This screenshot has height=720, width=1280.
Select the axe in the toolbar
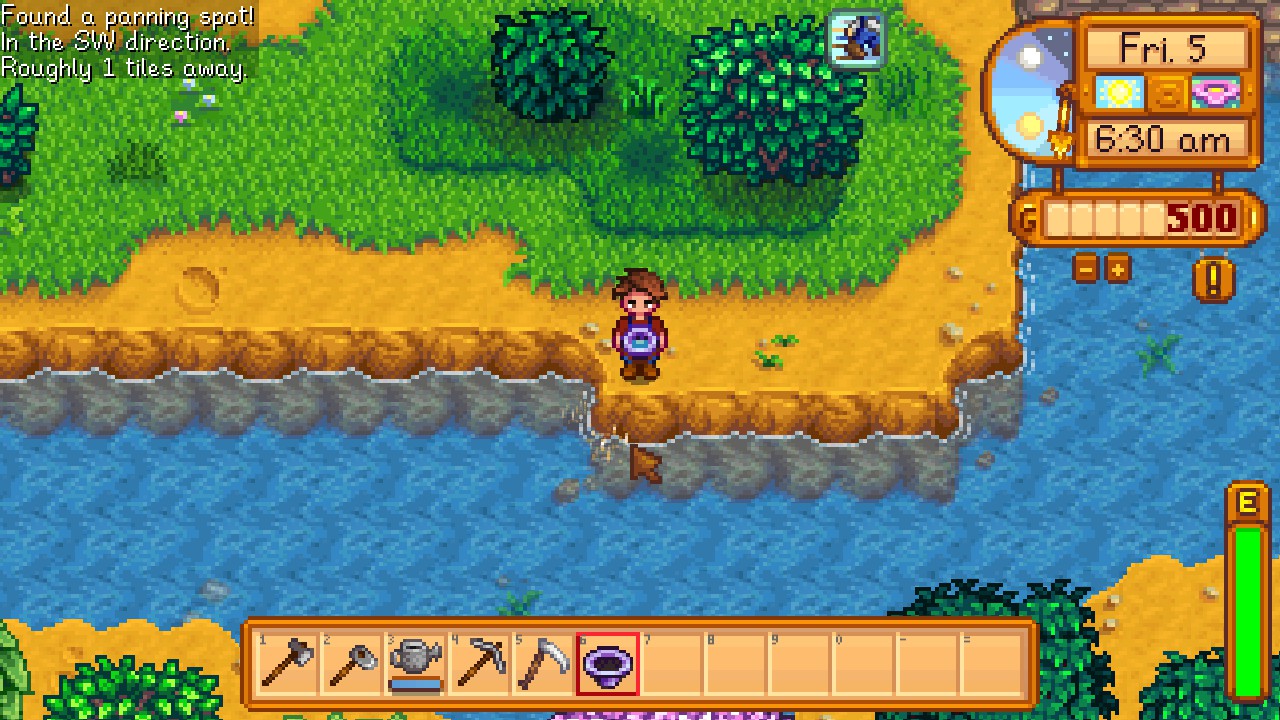coord(288,664)
